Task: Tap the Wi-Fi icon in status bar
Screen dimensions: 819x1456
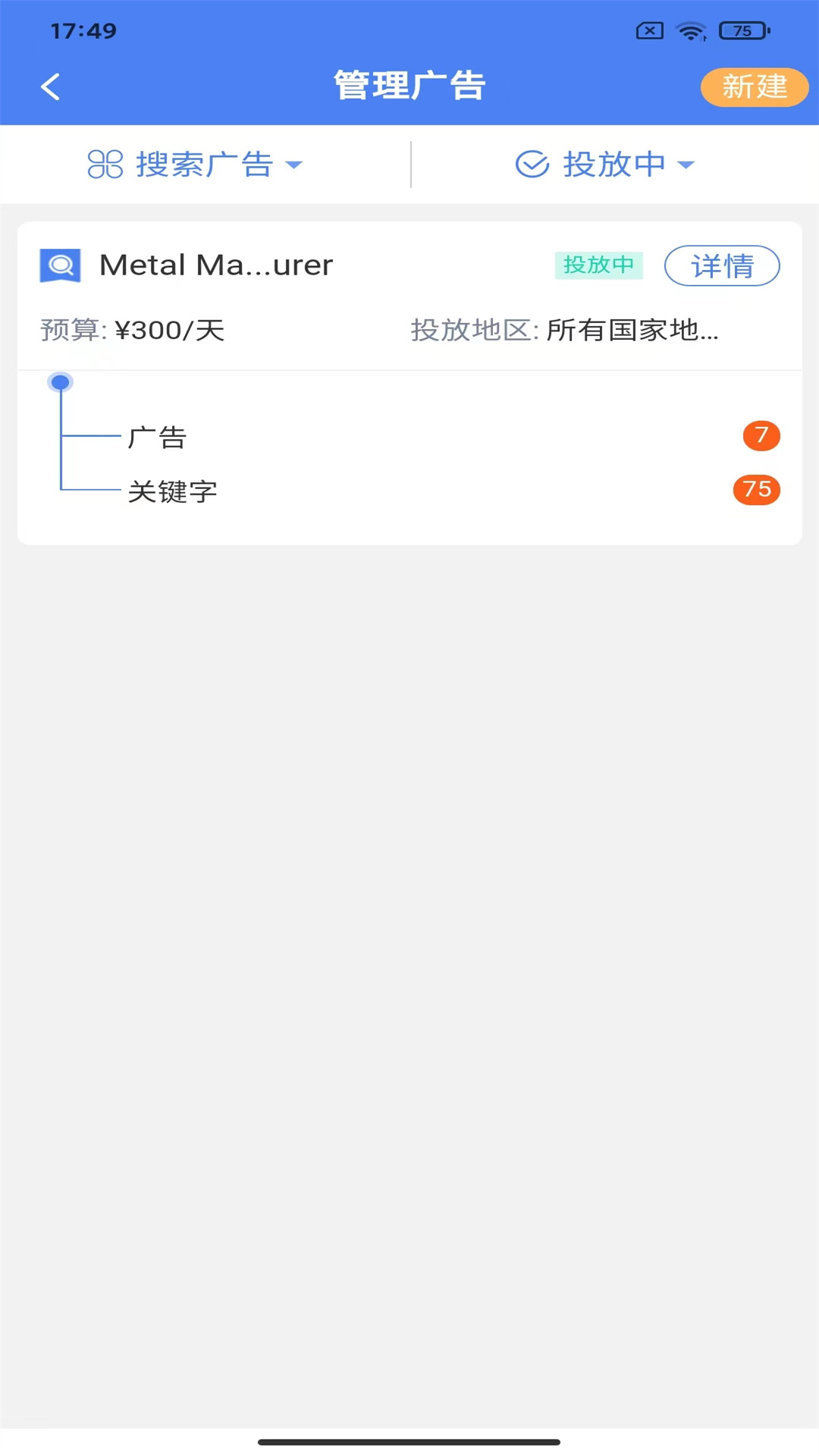Action: pos(691,30)
